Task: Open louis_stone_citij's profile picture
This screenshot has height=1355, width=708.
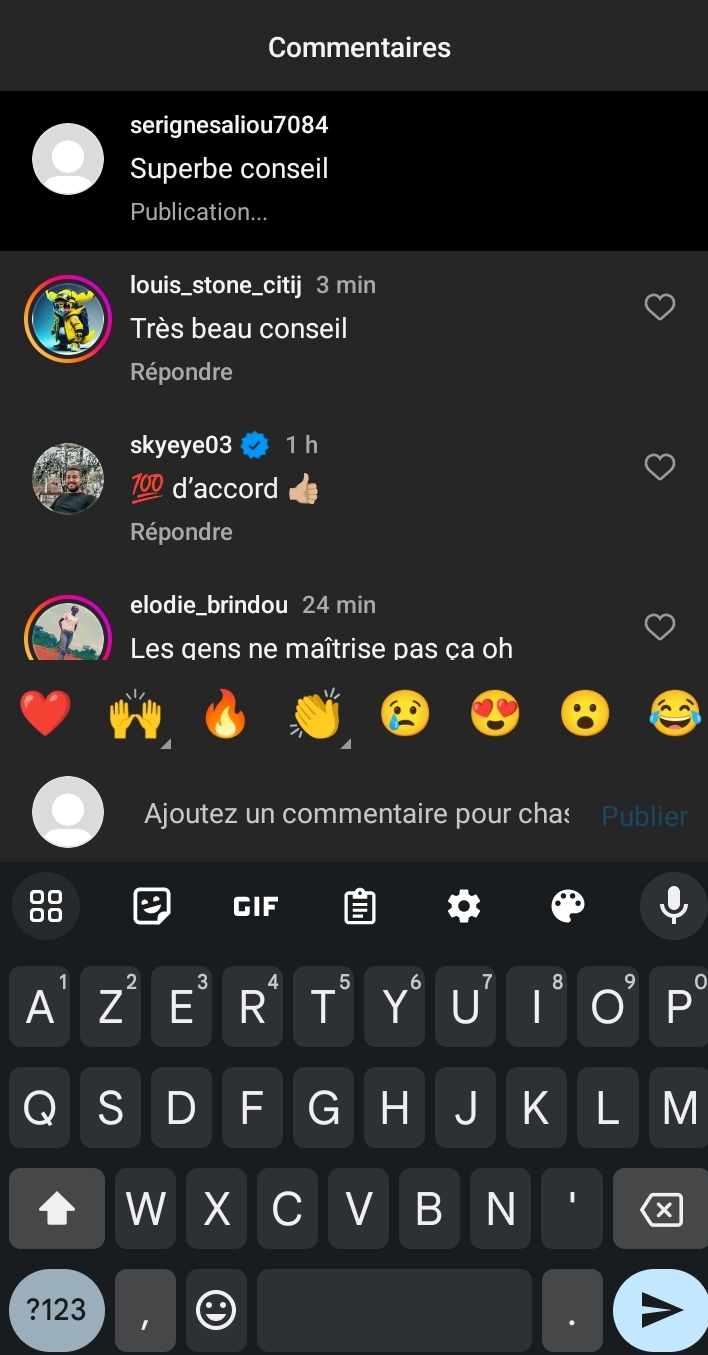Action: pyautogui.click(x=68, y=318)
